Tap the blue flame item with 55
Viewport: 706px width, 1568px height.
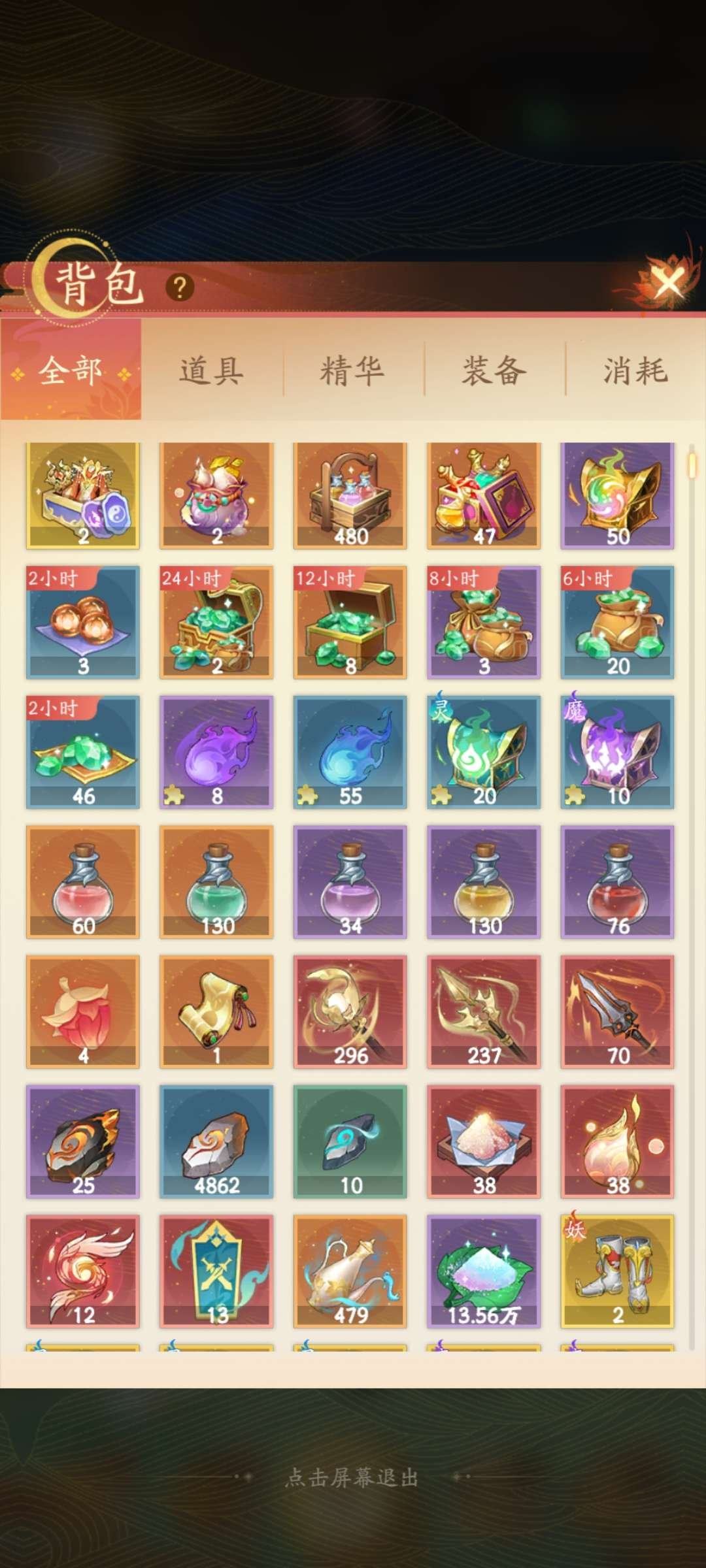(350, 752)
